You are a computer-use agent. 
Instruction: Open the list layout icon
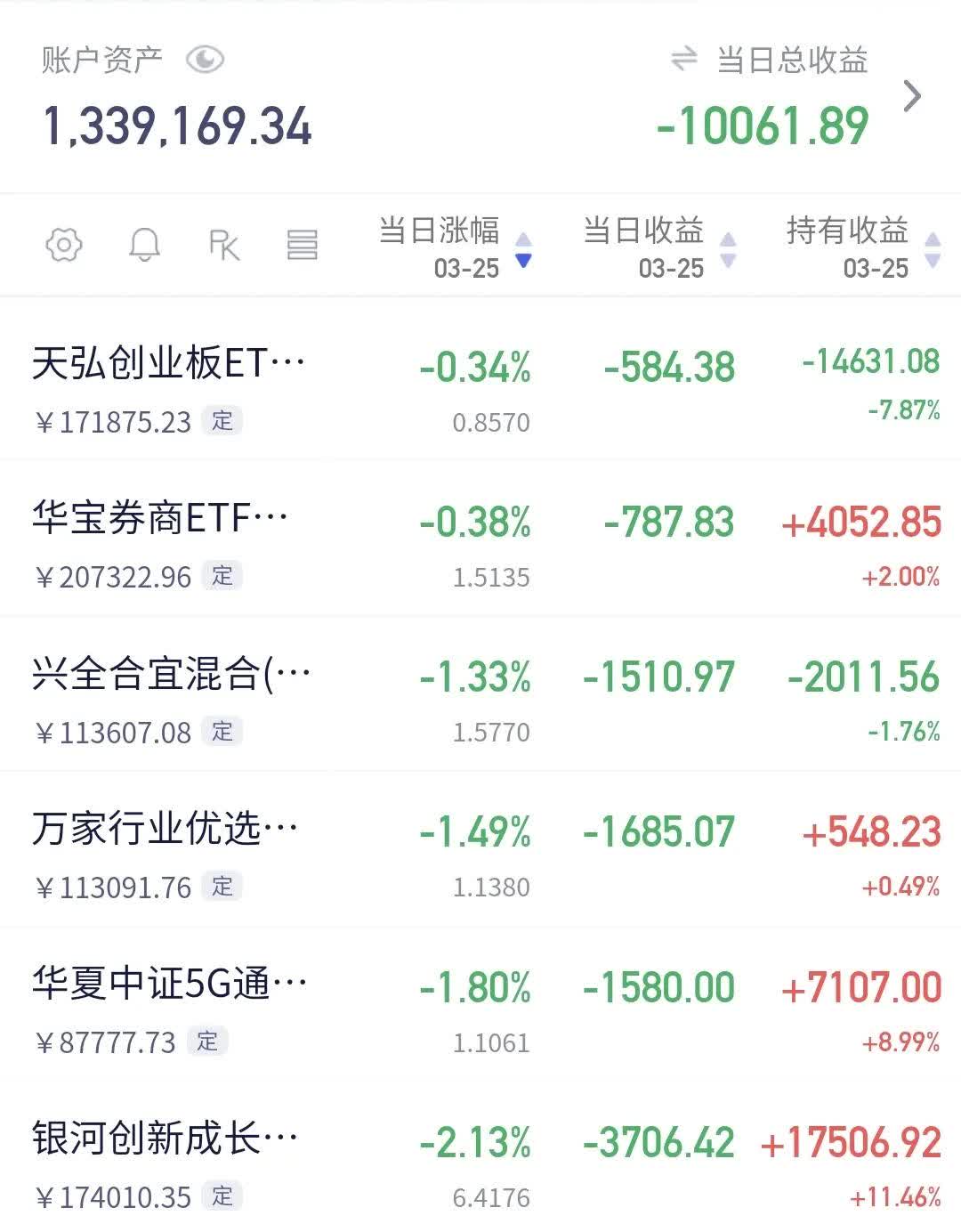[303, 245]
